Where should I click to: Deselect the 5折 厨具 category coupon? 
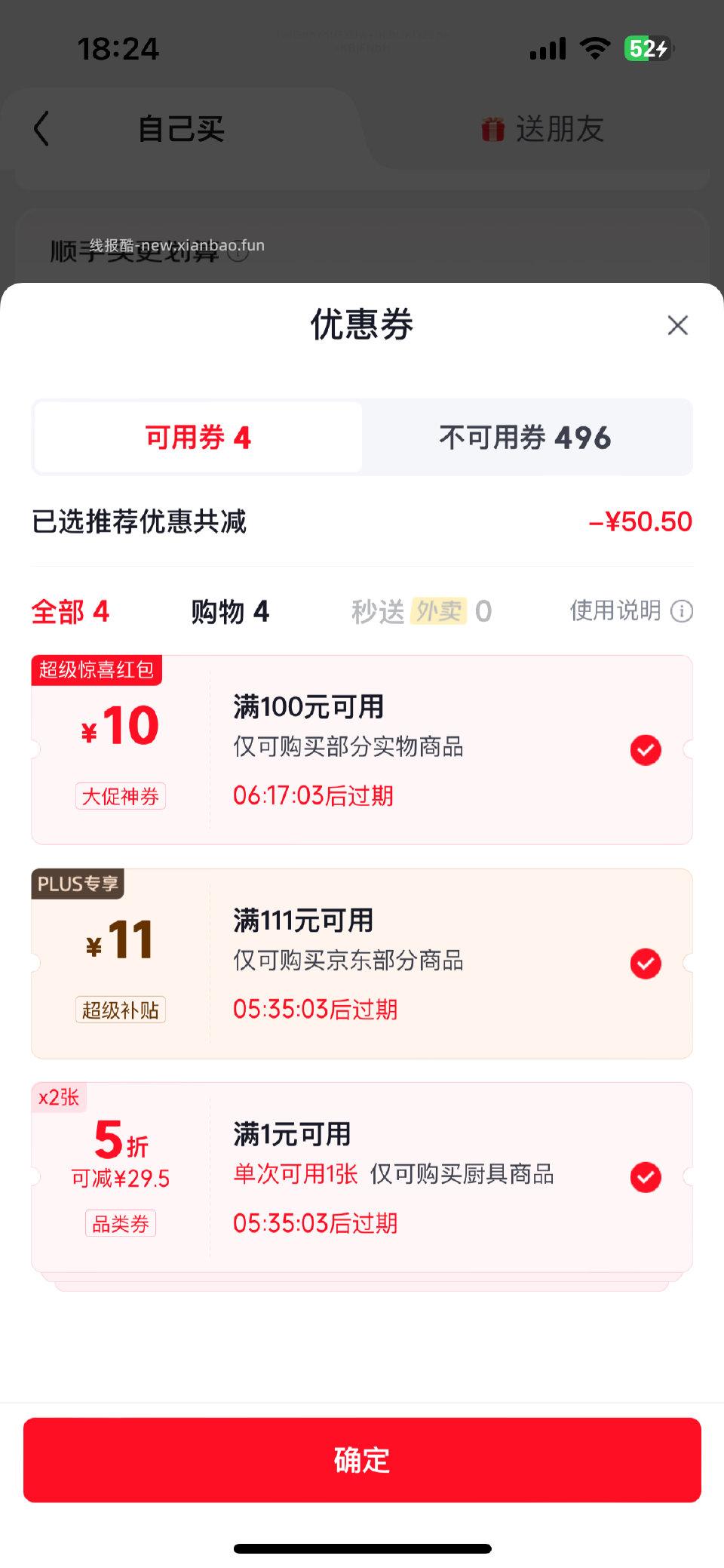tap(645, 1176)
